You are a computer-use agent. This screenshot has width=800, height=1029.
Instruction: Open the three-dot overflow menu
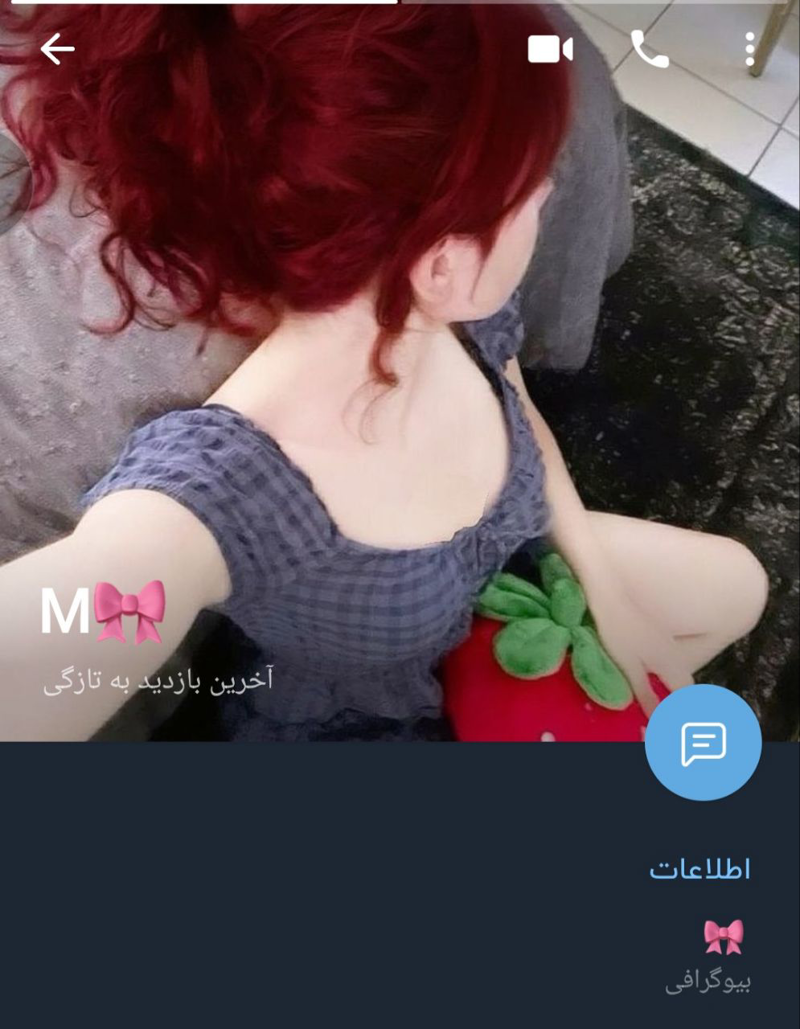(x=750, y=49)
